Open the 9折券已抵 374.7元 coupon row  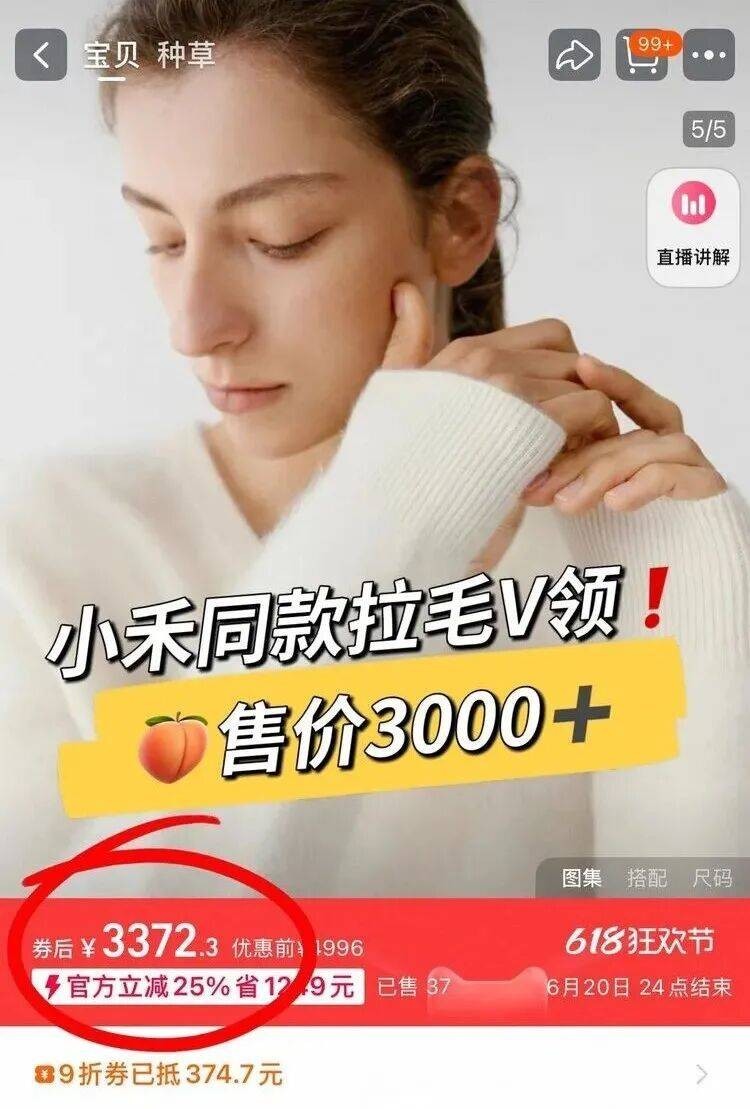(375, 1074)
